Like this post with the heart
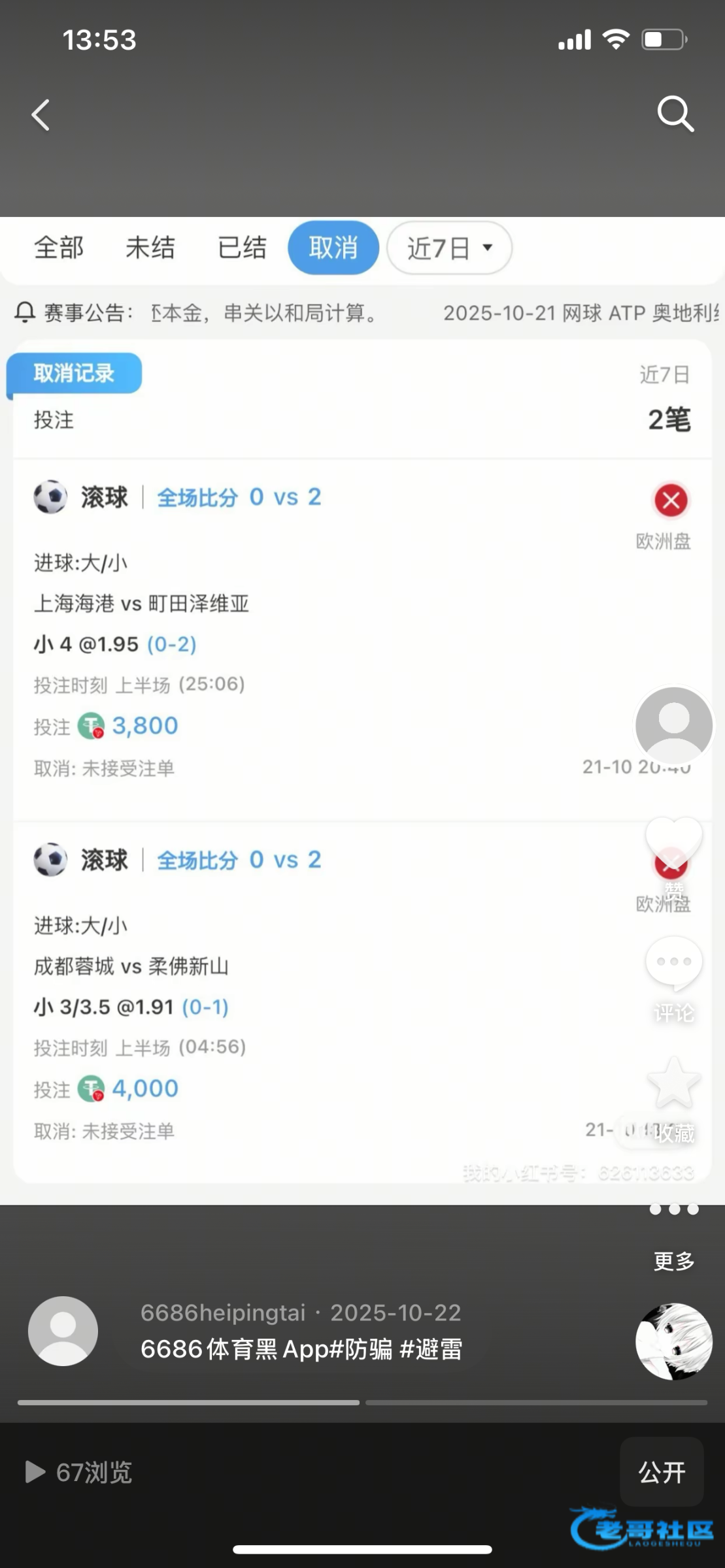The width and height of the screenshot is (725, 1568). click(x=673, y=843)
